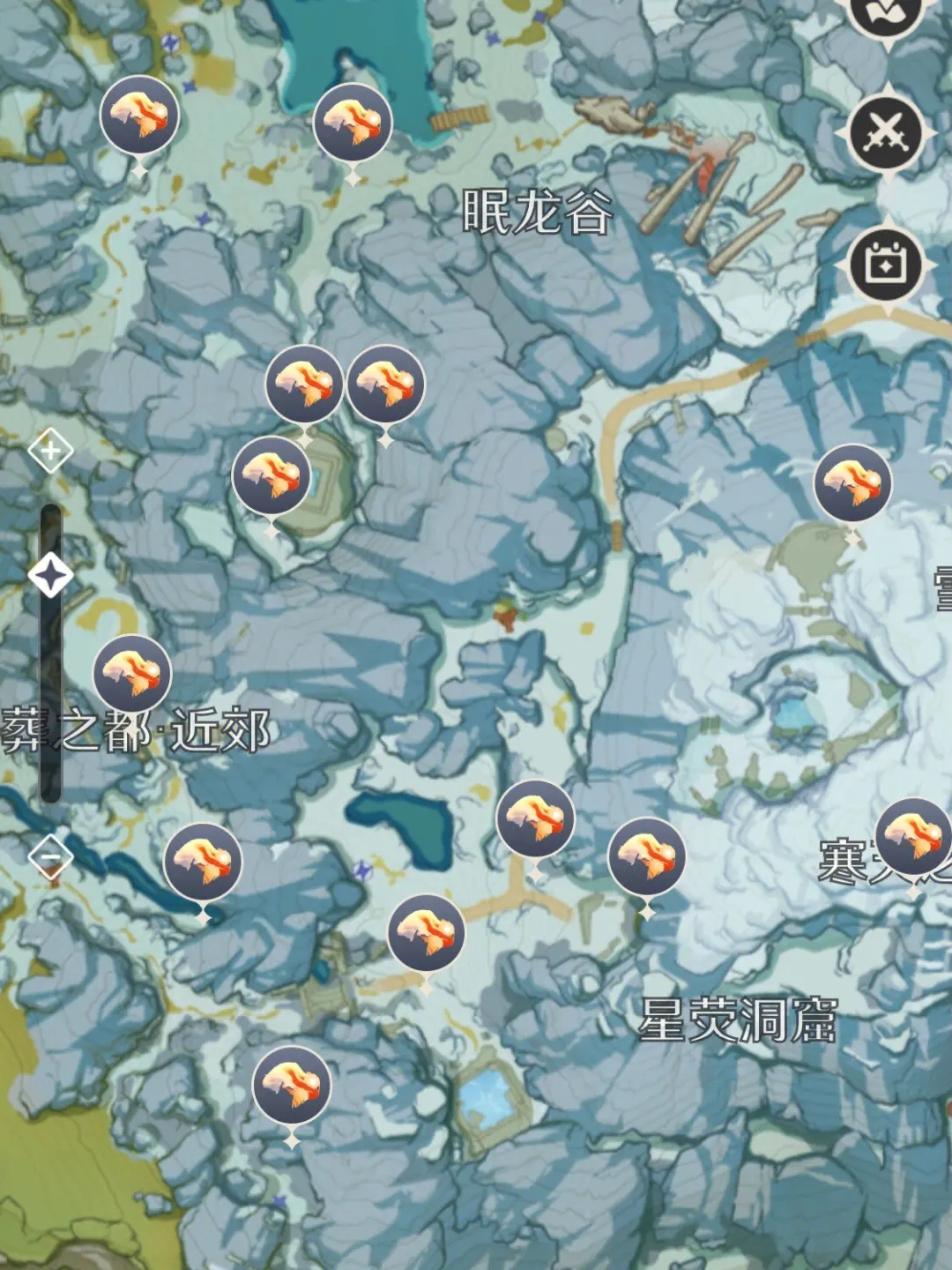Image resolution: width=952 pixels, height=1270 pixels.
Task: Select the pin overlapping the 寒天之钉 label
Action: (x=914, y=836)
